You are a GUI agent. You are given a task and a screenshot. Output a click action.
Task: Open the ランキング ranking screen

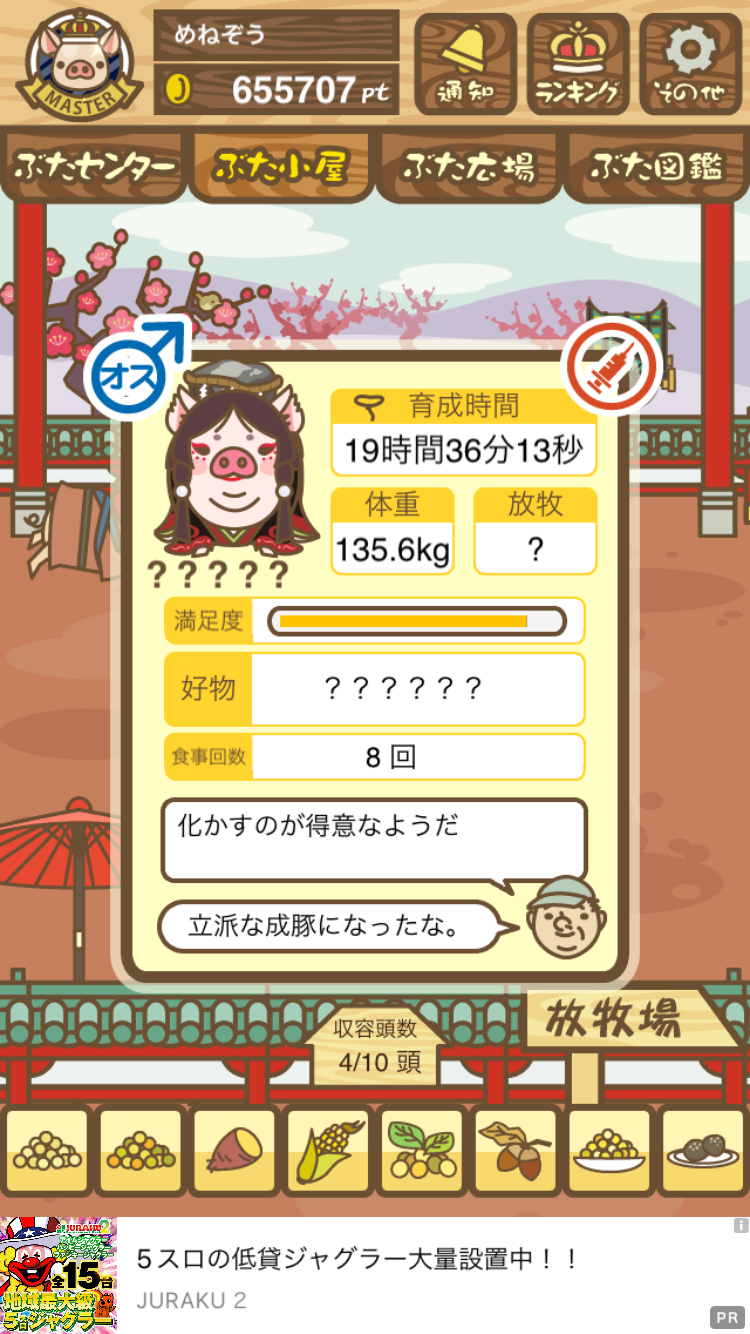[x=578, y=63]
